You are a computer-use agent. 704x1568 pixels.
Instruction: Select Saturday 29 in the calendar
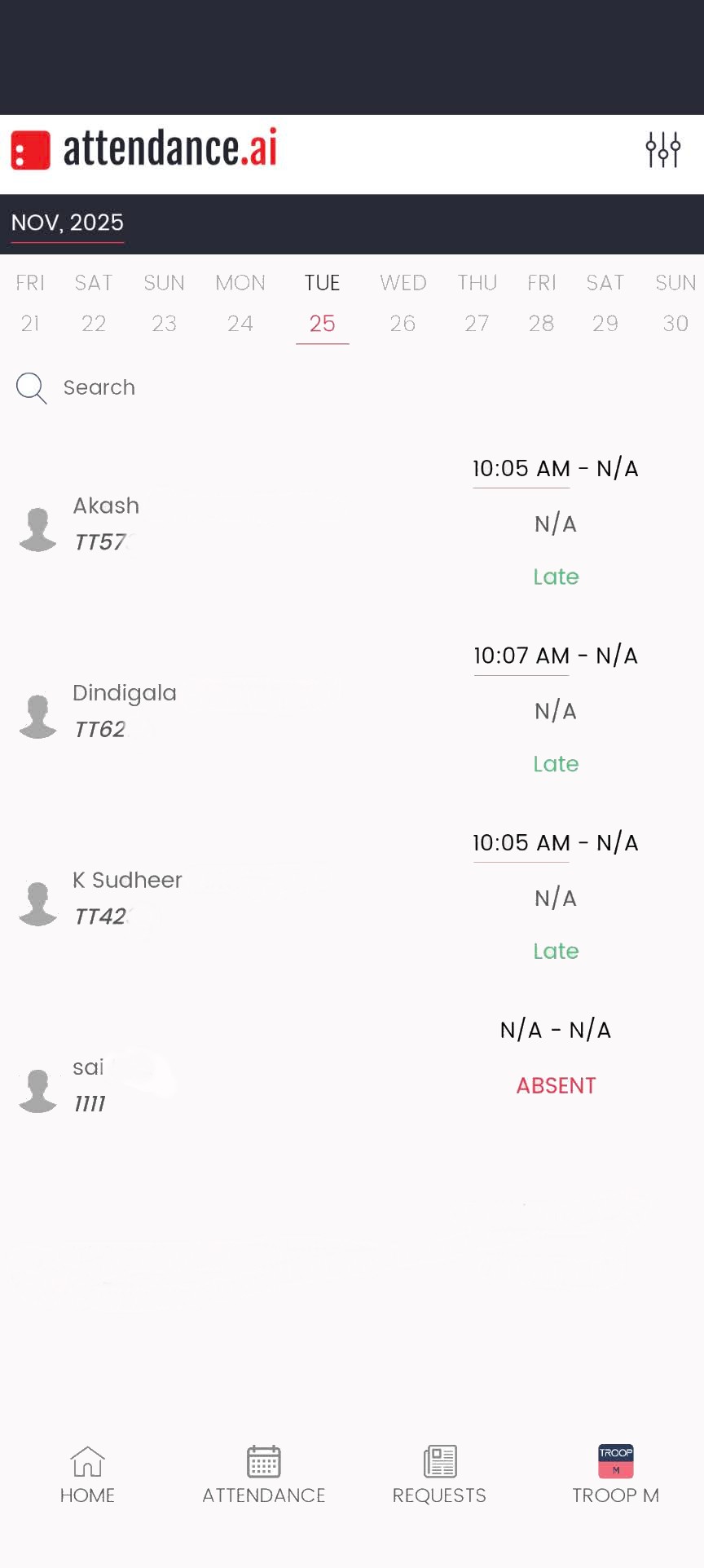(x=605, y=303)
